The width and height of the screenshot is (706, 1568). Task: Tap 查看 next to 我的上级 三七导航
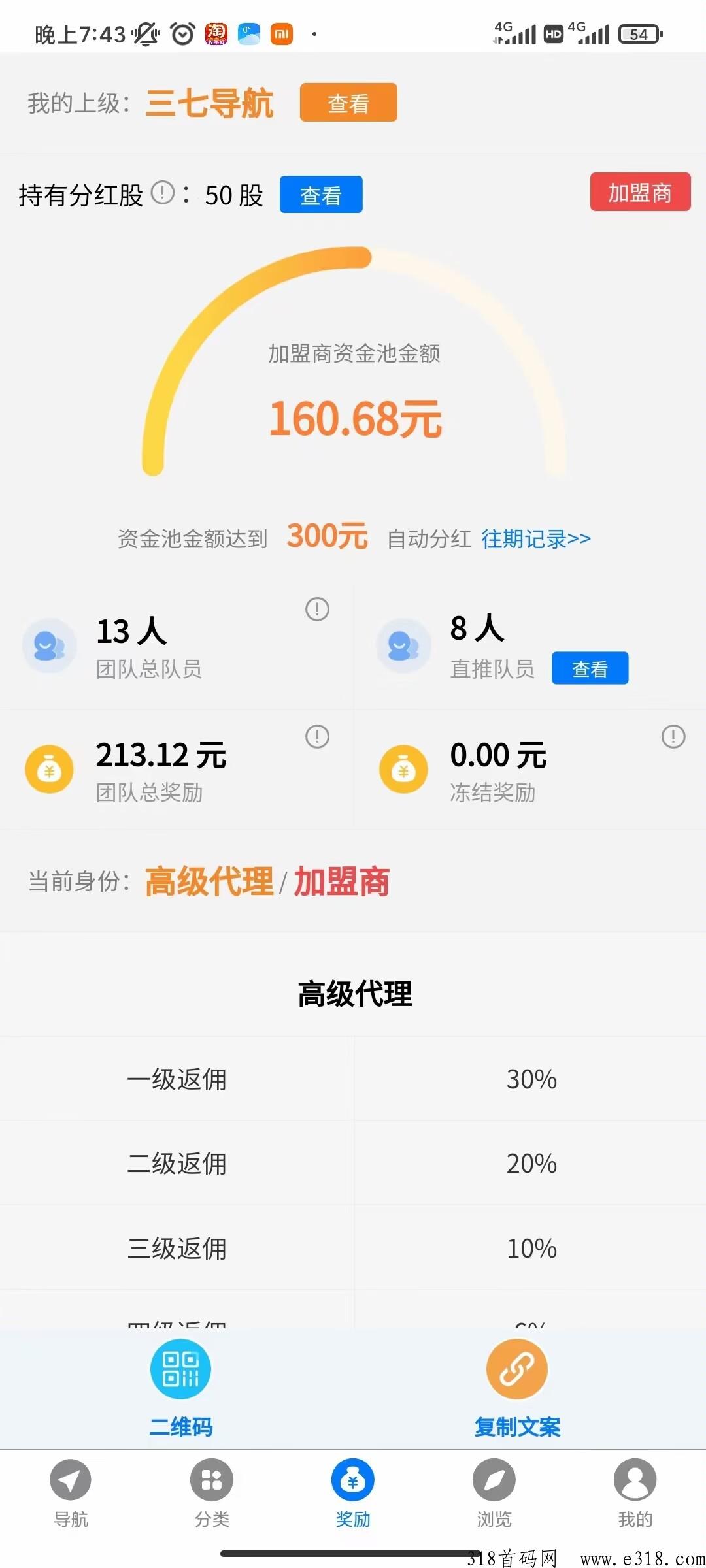(348, 103)
